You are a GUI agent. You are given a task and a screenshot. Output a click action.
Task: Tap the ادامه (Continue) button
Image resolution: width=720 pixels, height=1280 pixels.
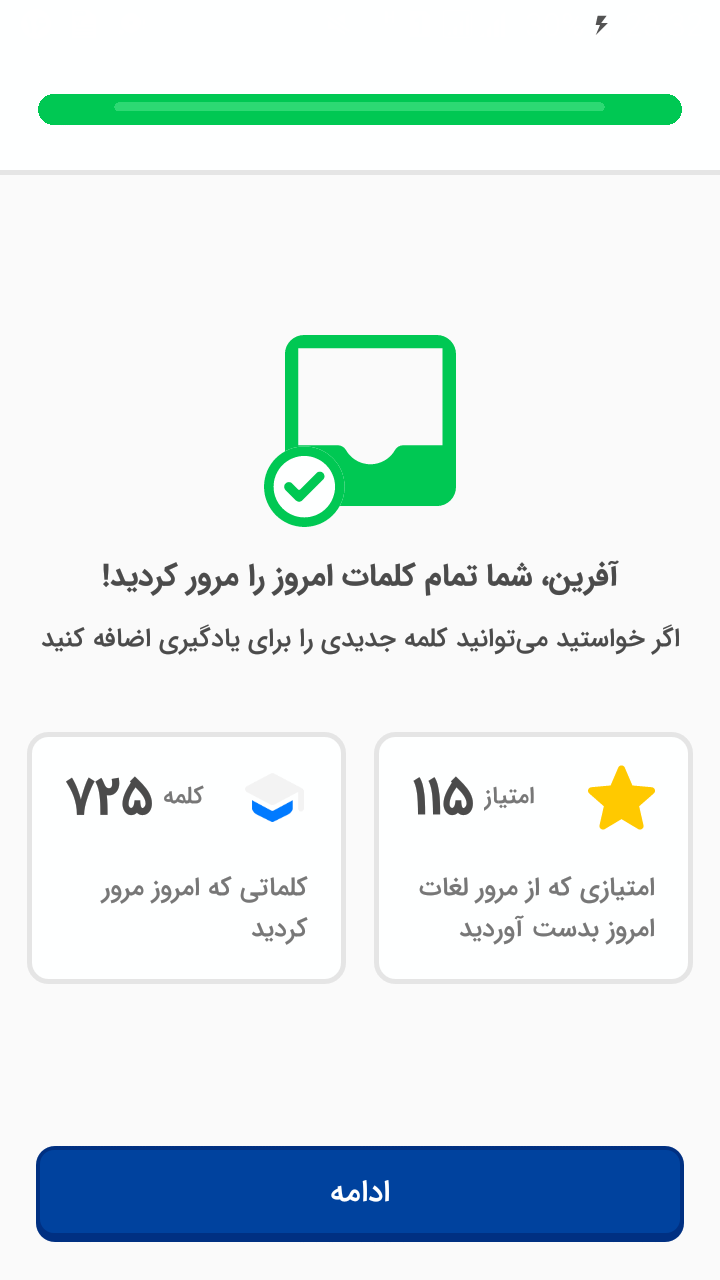pyautogui.click(x=360, y=1193)
